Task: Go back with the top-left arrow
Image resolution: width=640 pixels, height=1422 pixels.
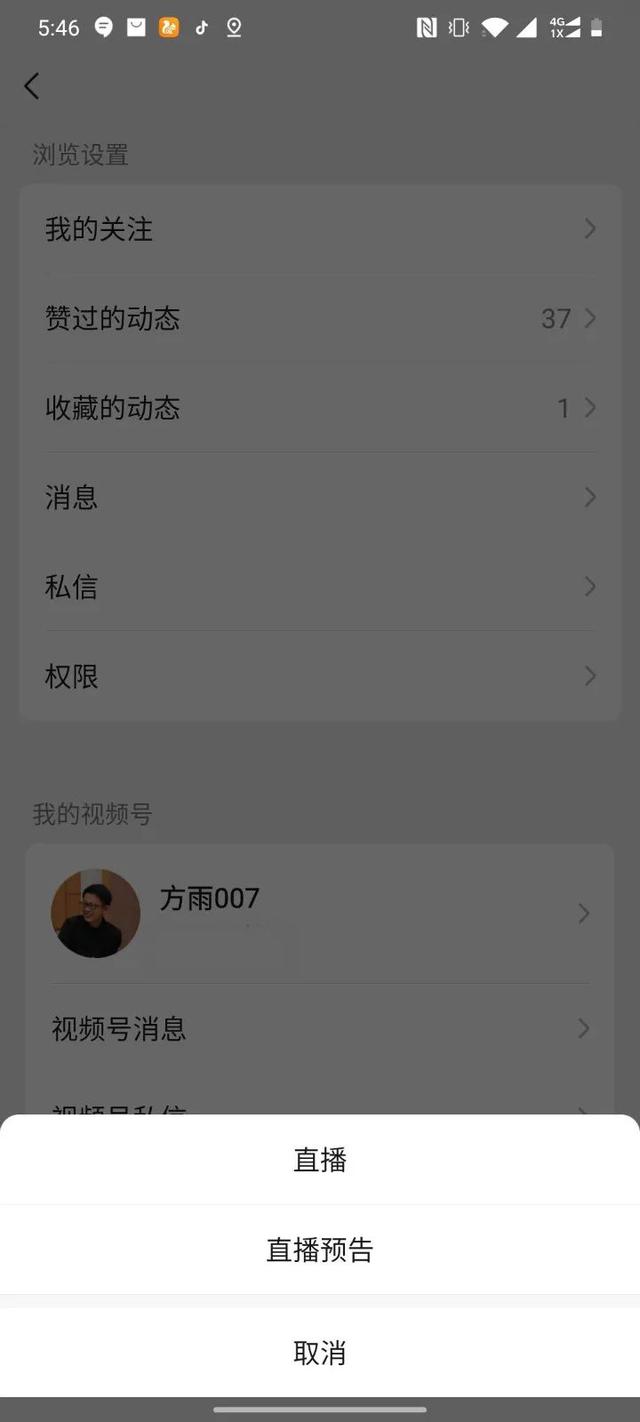Action: pos(32,86)
